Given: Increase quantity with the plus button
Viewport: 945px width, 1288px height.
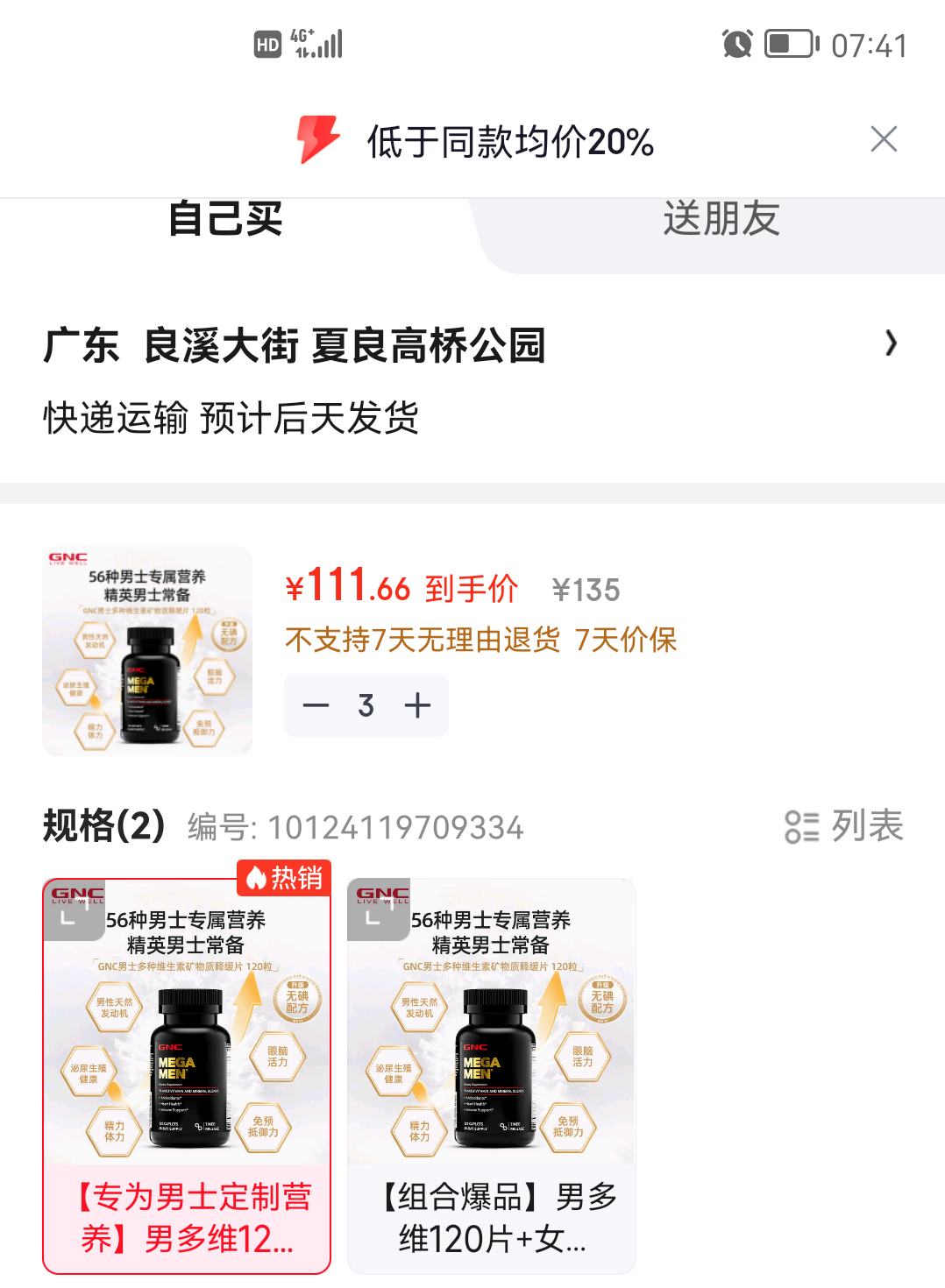Looking at the screenshot, I should 418,704.
